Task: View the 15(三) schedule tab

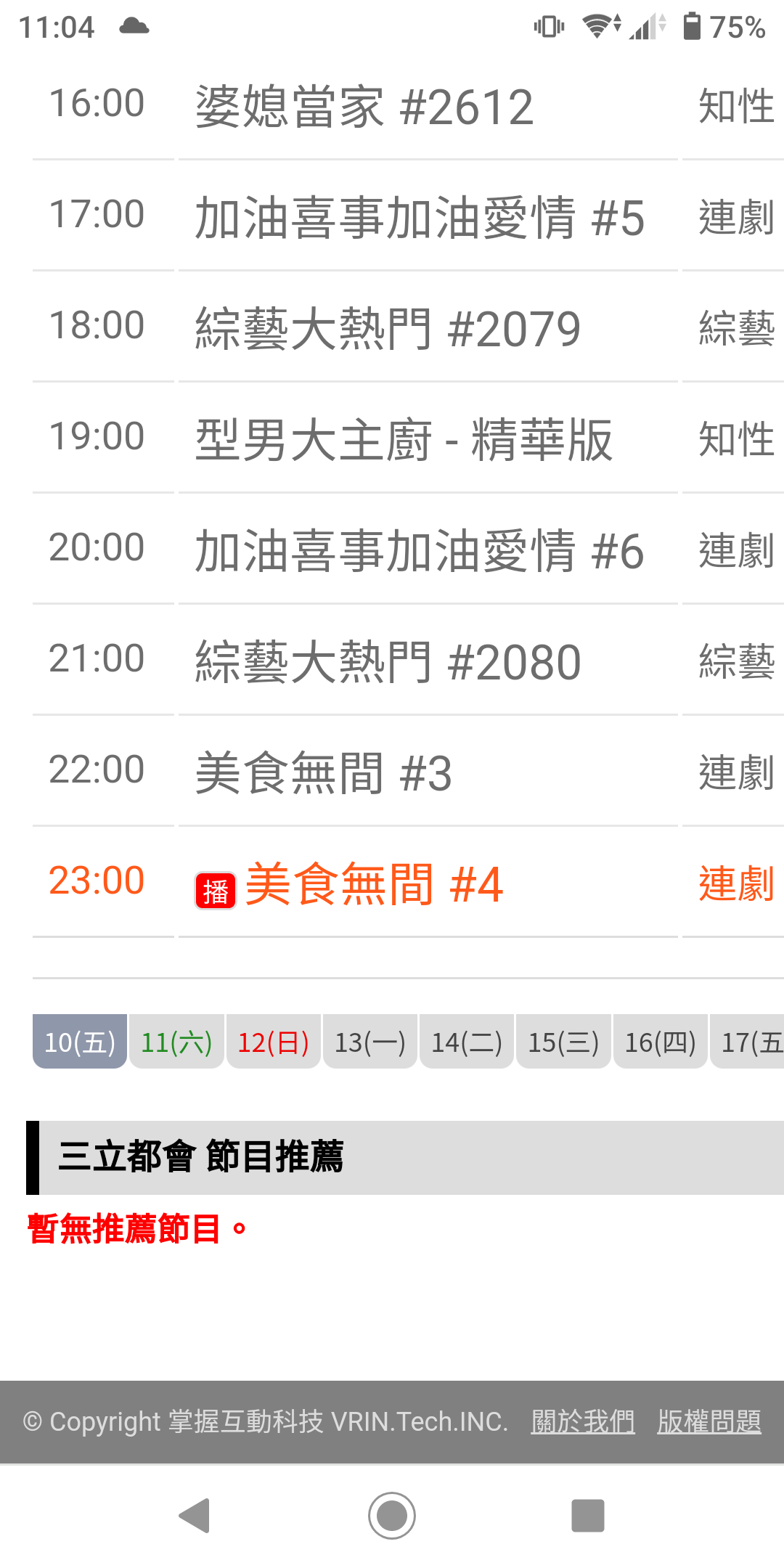Action: click(563, 1042)
